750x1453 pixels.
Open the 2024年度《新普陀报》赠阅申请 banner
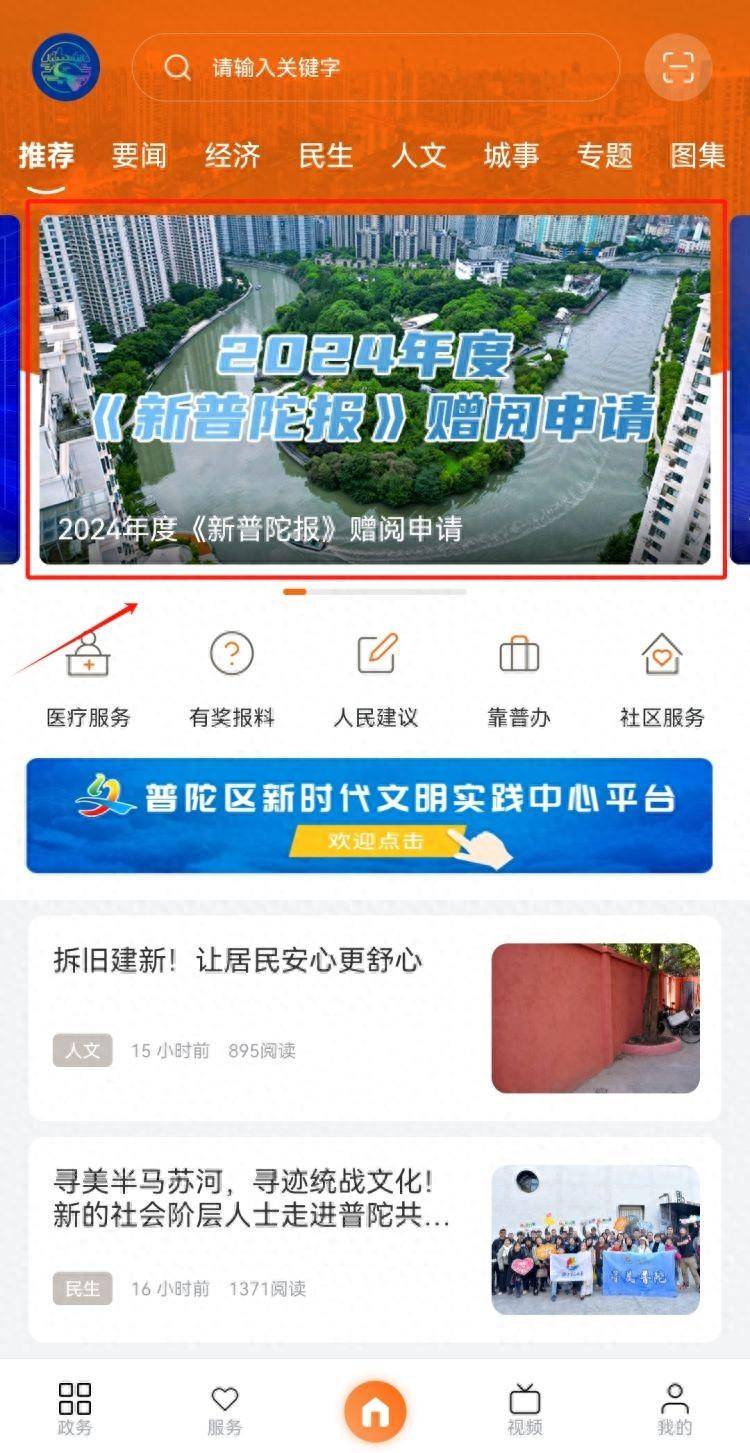tap(375, 390)
